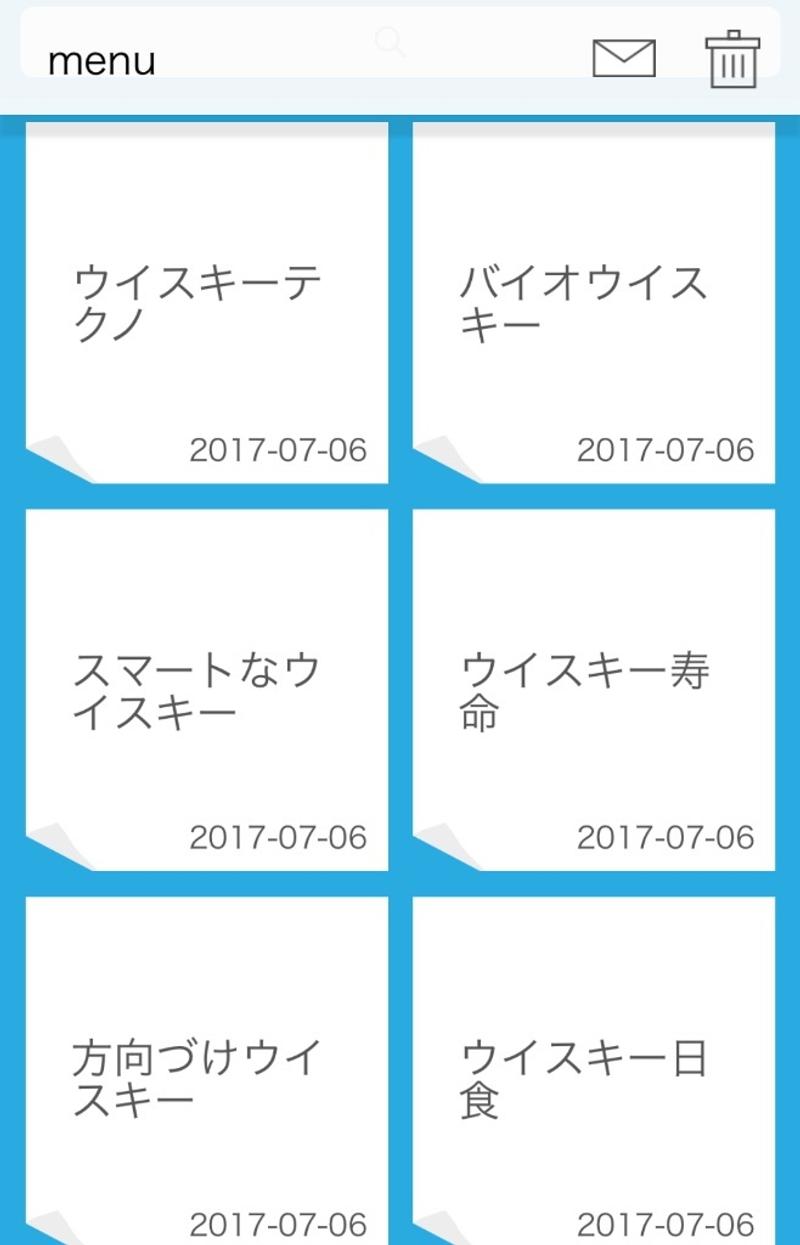The width and height of the screenshot is (800, 1245).
Task: Tap the trash can delete icon
Action: click(733, 59)
